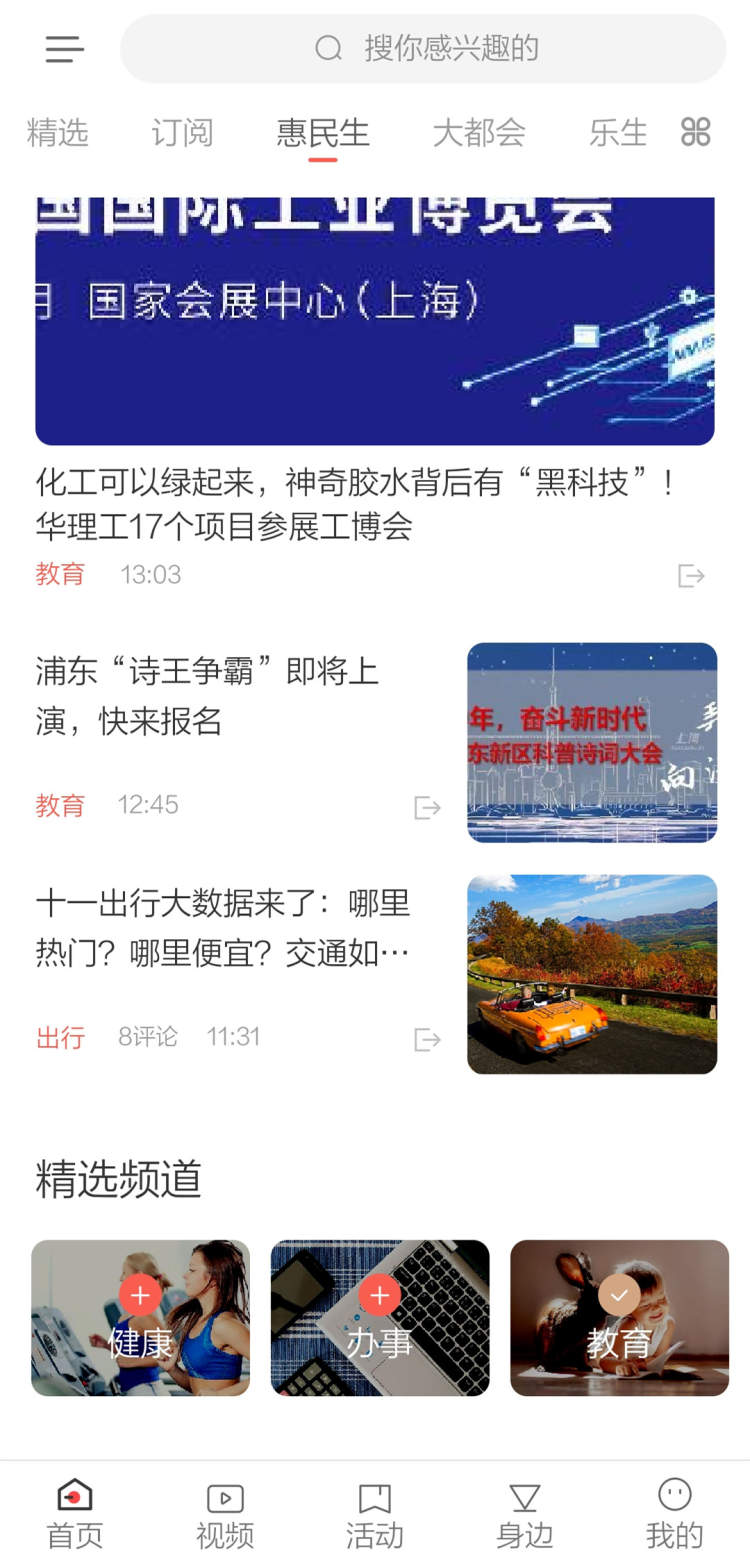Switch to the 订阅 top tab
Image resolution: width=750 pixels, height=1562 pixels.
coord(183,133)
